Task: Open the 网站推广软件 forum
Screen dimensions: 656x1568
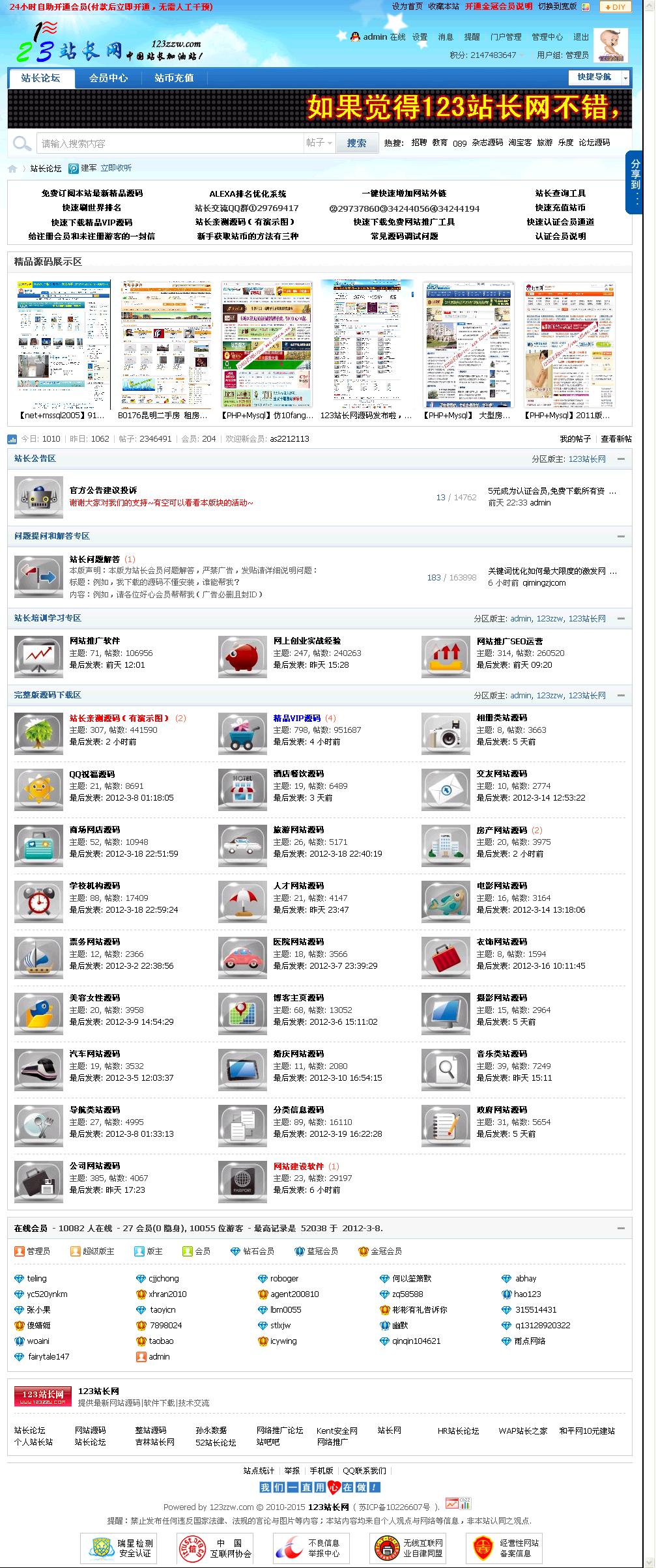Action: [94, 641]
